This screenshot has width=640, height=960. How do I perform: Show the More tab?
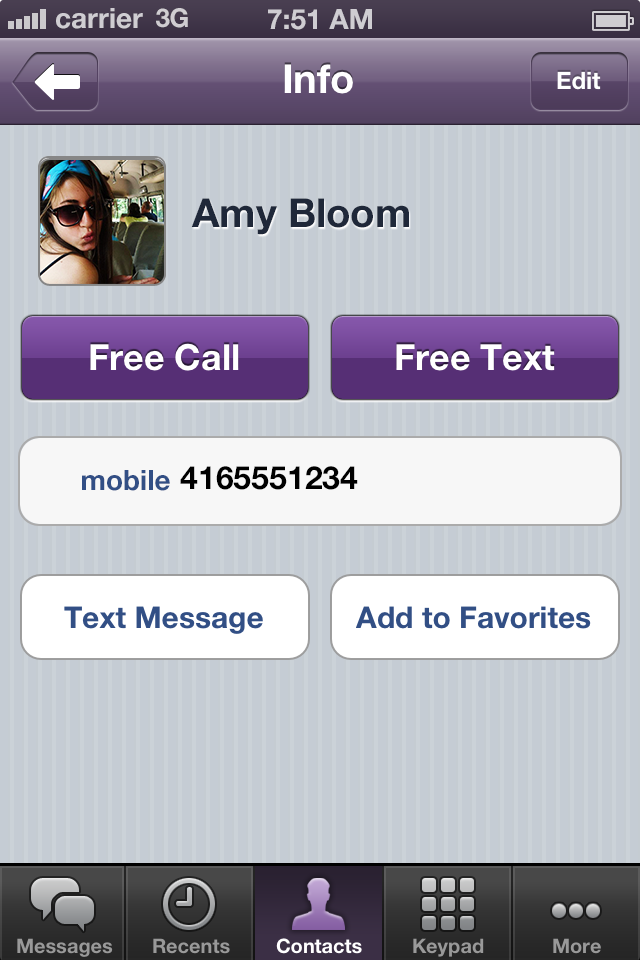coord(576,914)
